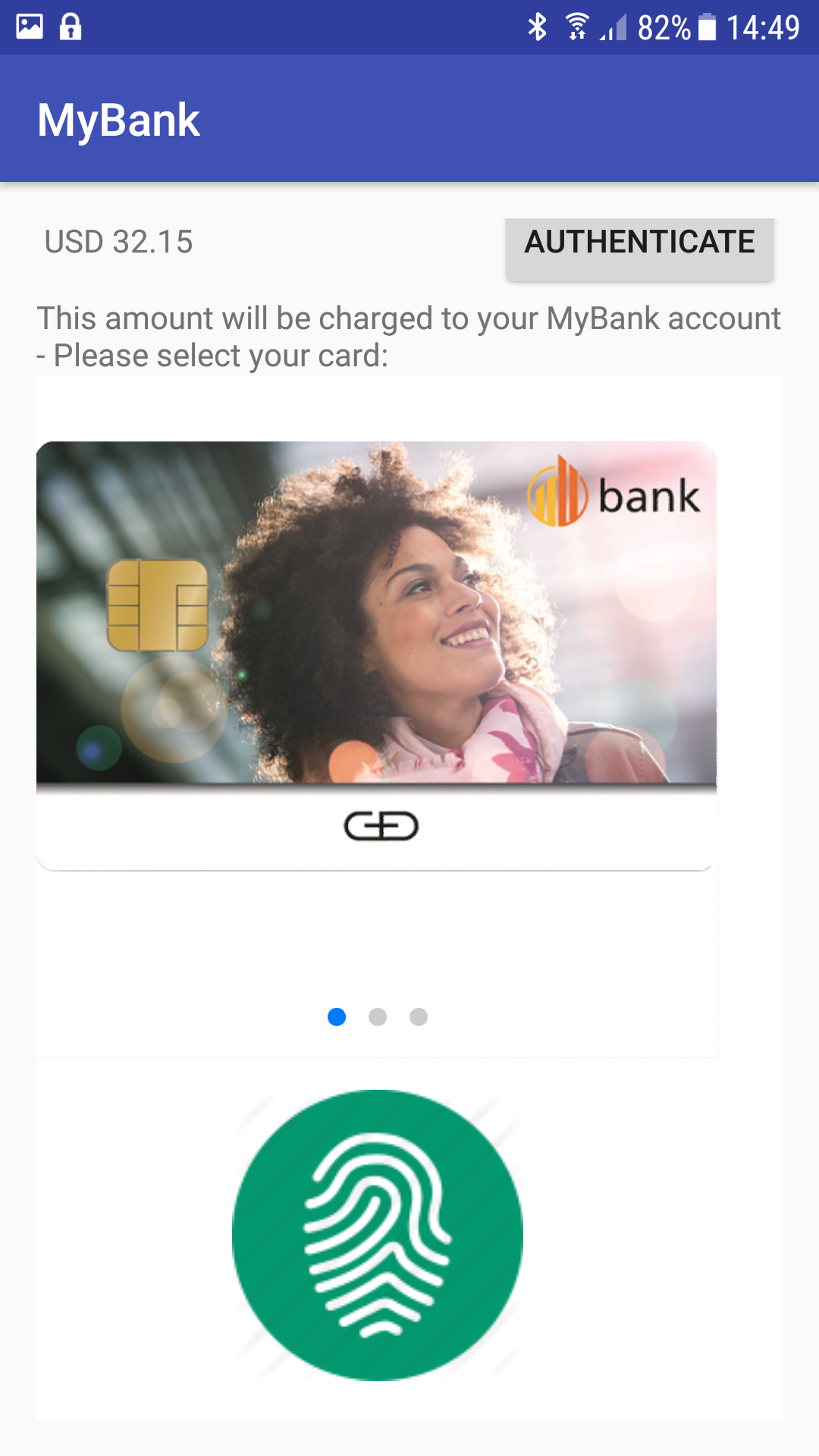The width and height of the screenshot is (819, 1456).
Task: Jump to the second card page dot
Action: click(x=378, y=1017)
